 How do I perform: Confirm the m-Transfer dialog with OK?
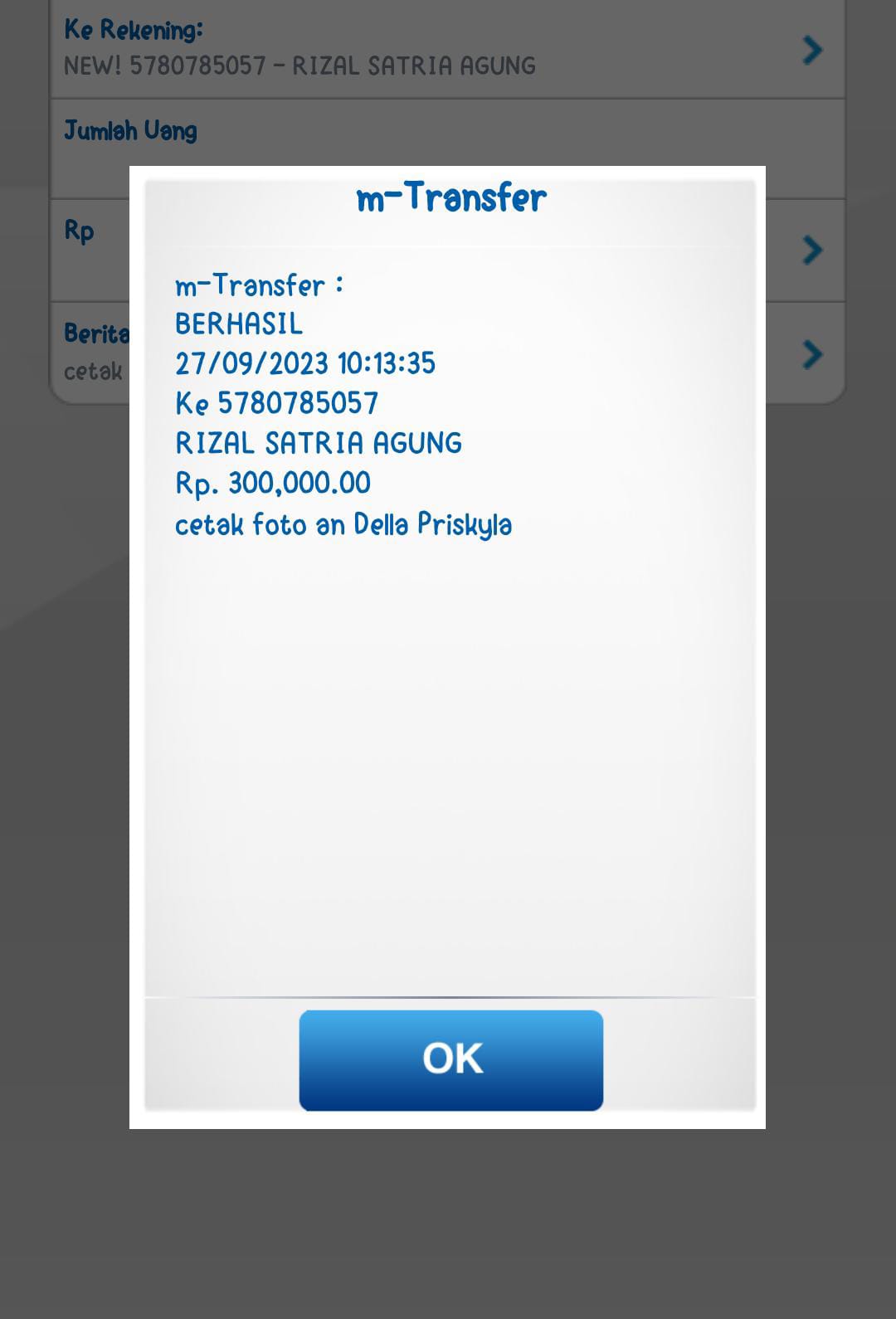point(450,1059)
